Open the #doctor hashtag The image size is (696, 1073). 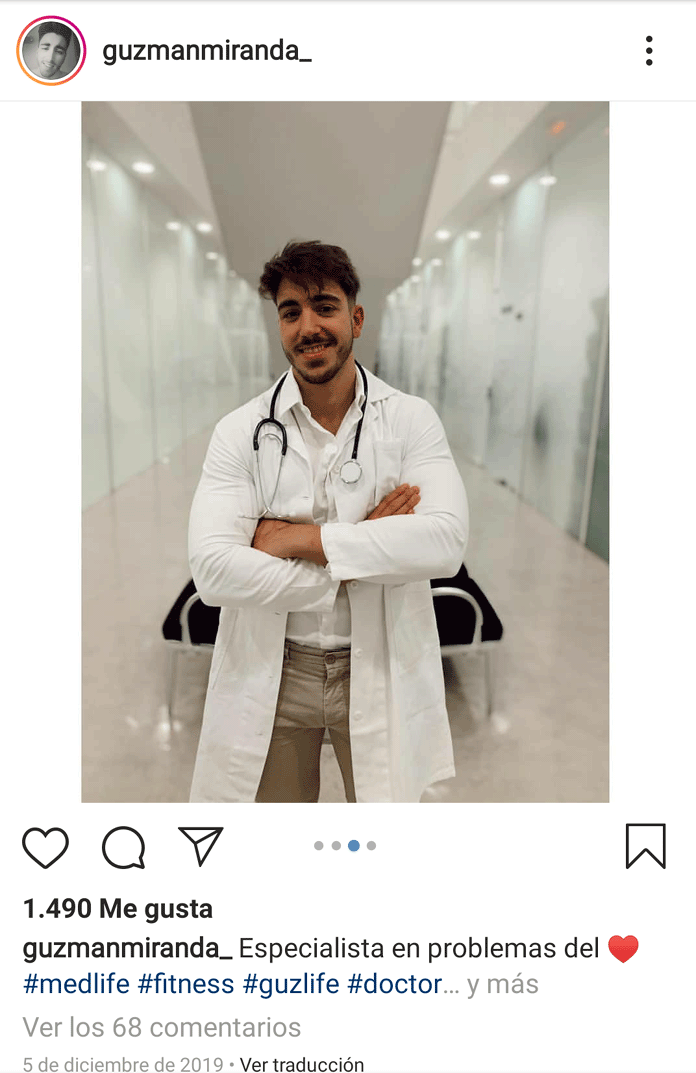click(395, 984)
